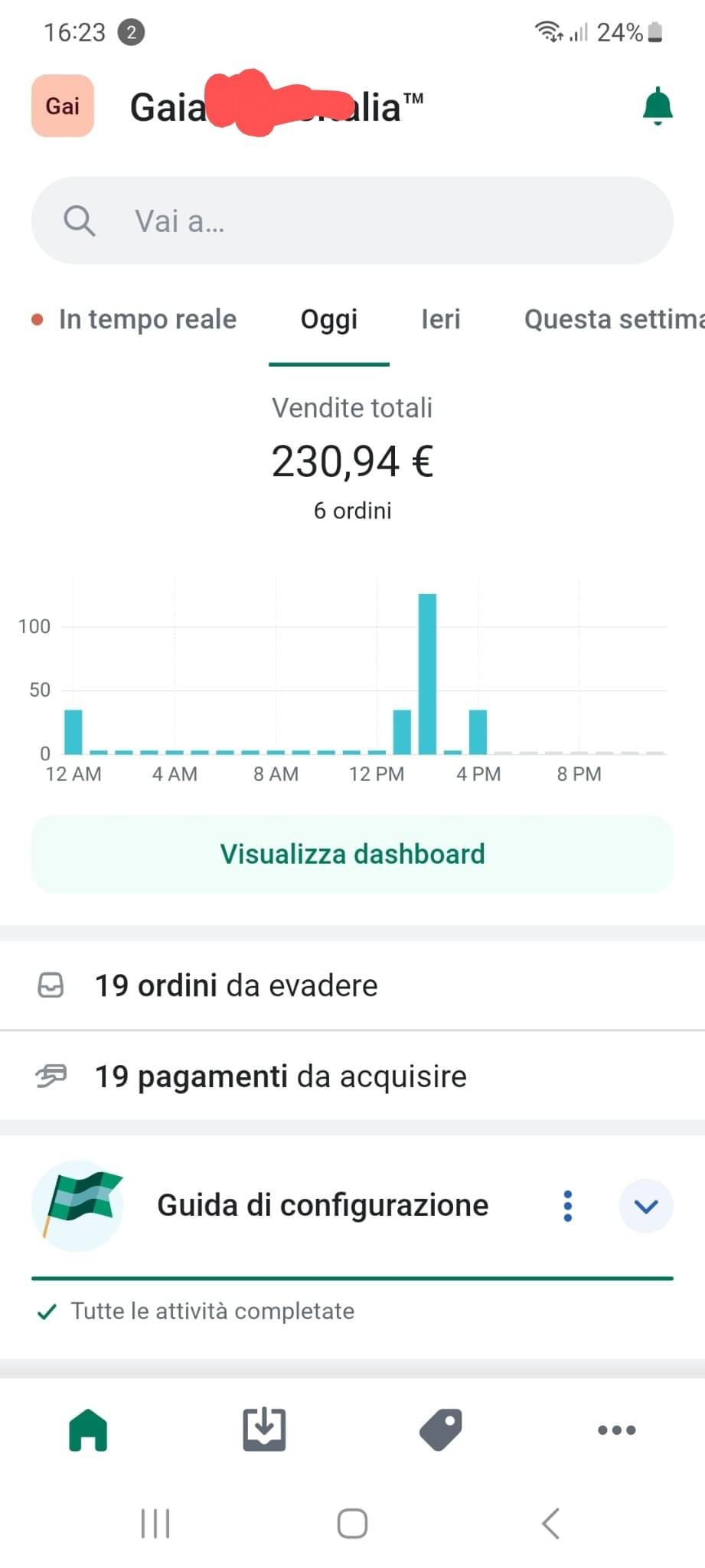Screen dimensions: 705x1568
Task: Select the Oggi tab
Action: [x=329, y=319]
